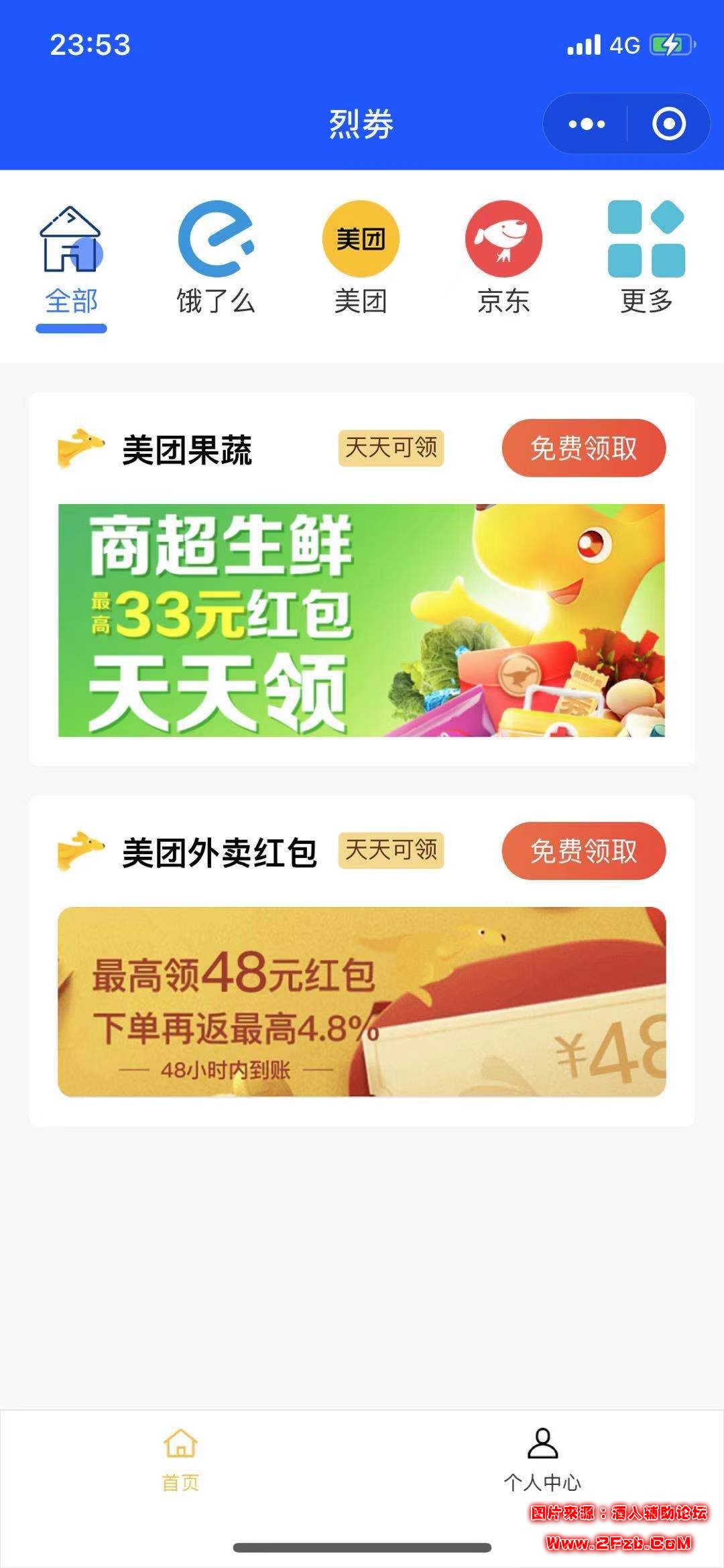
Task: Close the mini program with the circle icon
Action: (x=668, y=124)
